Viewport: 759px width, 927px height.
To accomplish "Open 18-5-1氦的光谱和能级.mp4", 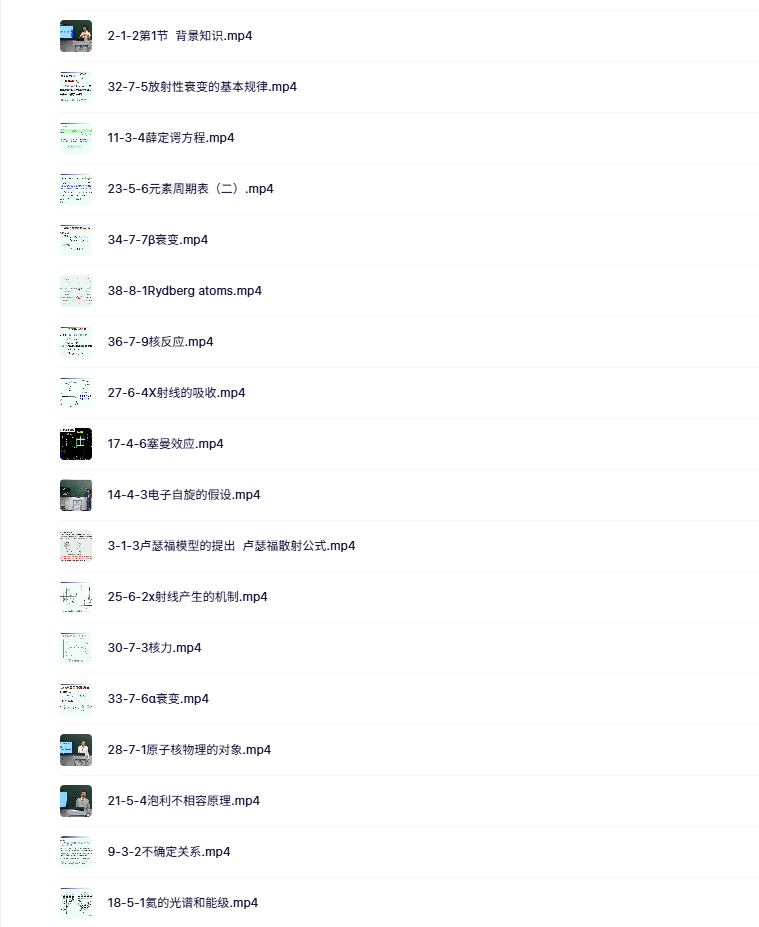I will pos(183,903).
